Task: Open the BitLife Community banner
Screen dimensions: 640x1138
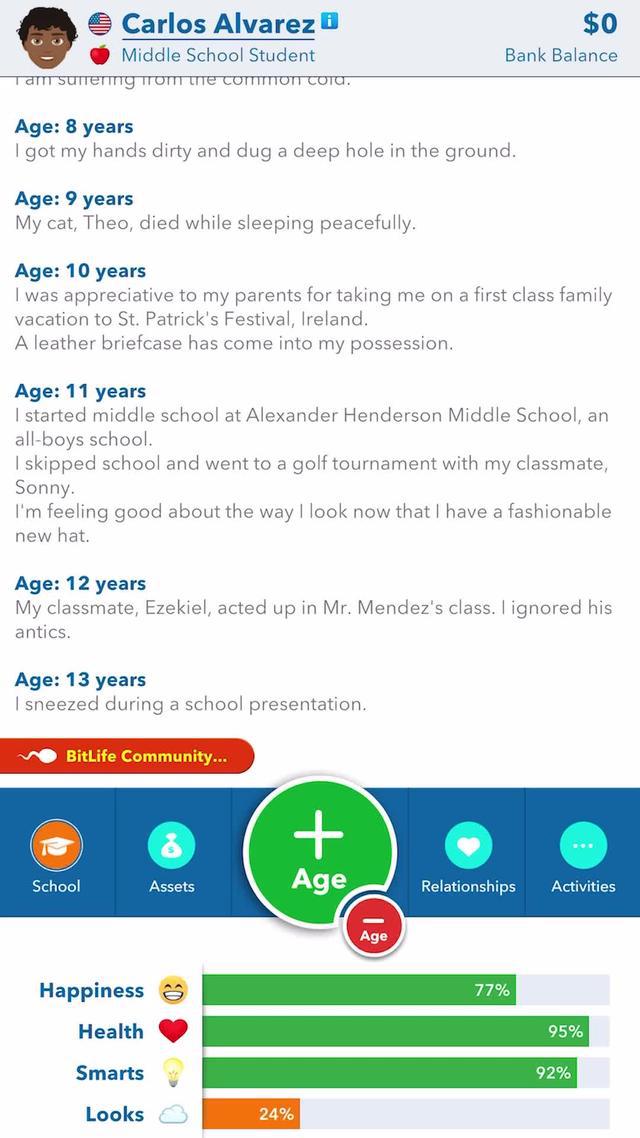Action: tap(128, 756)
